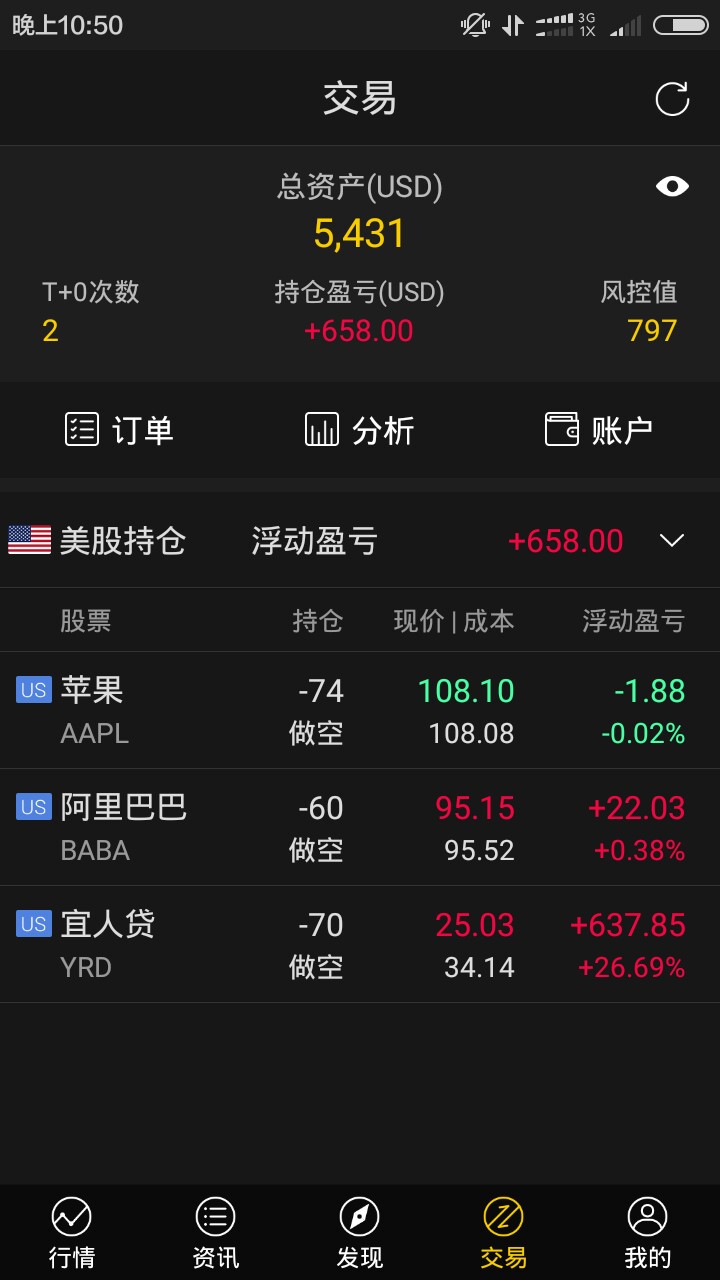Hide total assets with the eye icon
This screenshot has width=720, height=1280.
672,186
